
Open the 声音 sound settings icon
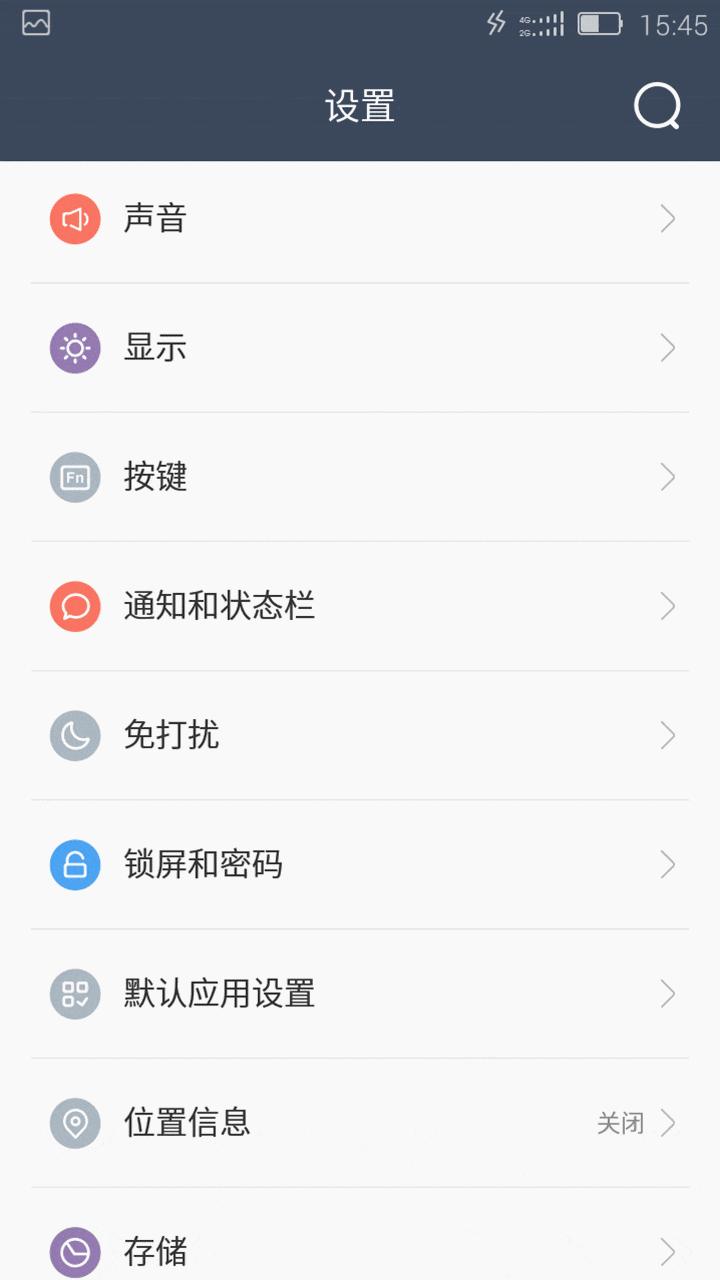(75, 218)
